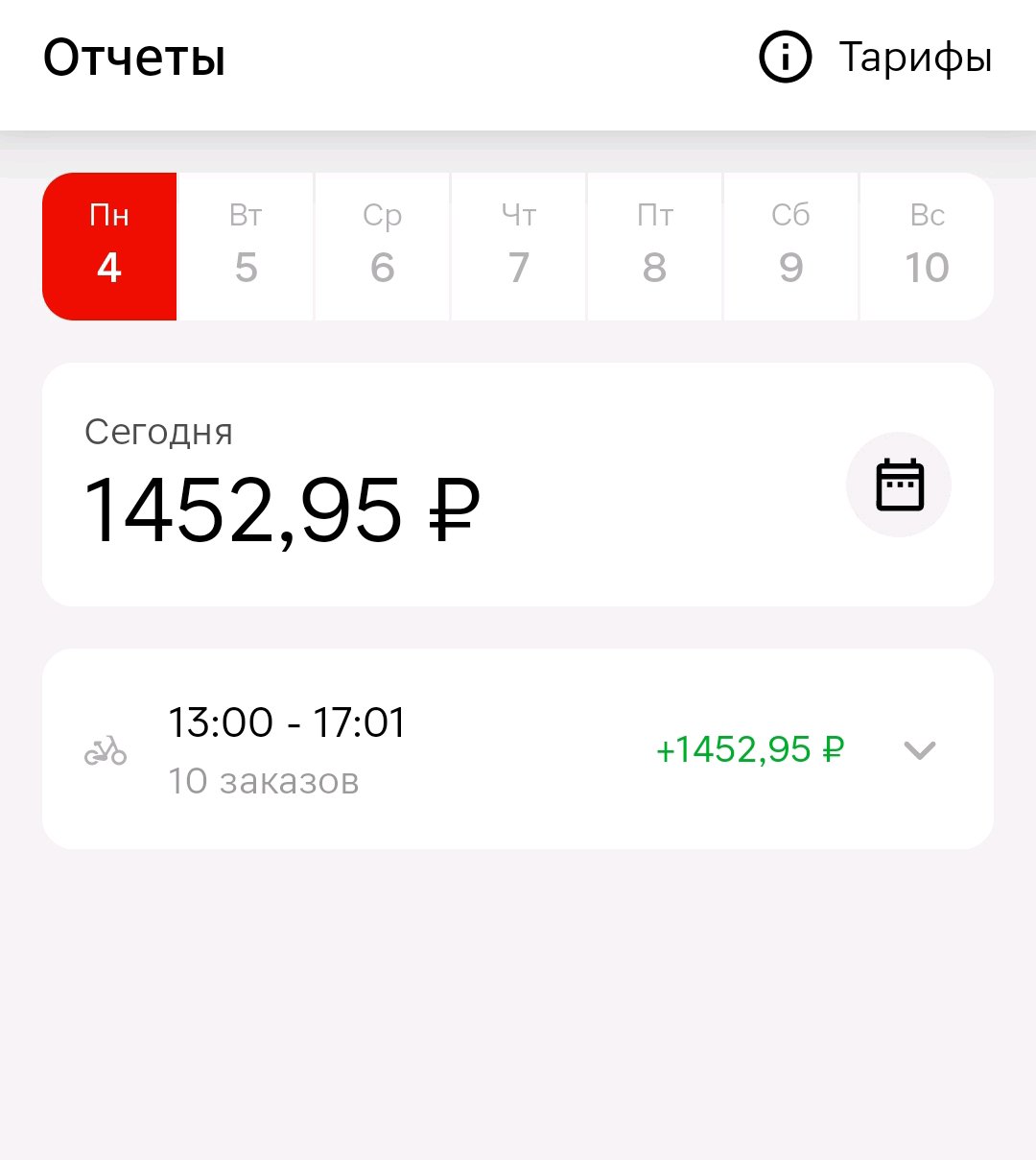Viewport: 1036px width, 1160px height.
Task: Expand the 13:00 - 17:01 shift details
Action: click(x=919, y=749)
